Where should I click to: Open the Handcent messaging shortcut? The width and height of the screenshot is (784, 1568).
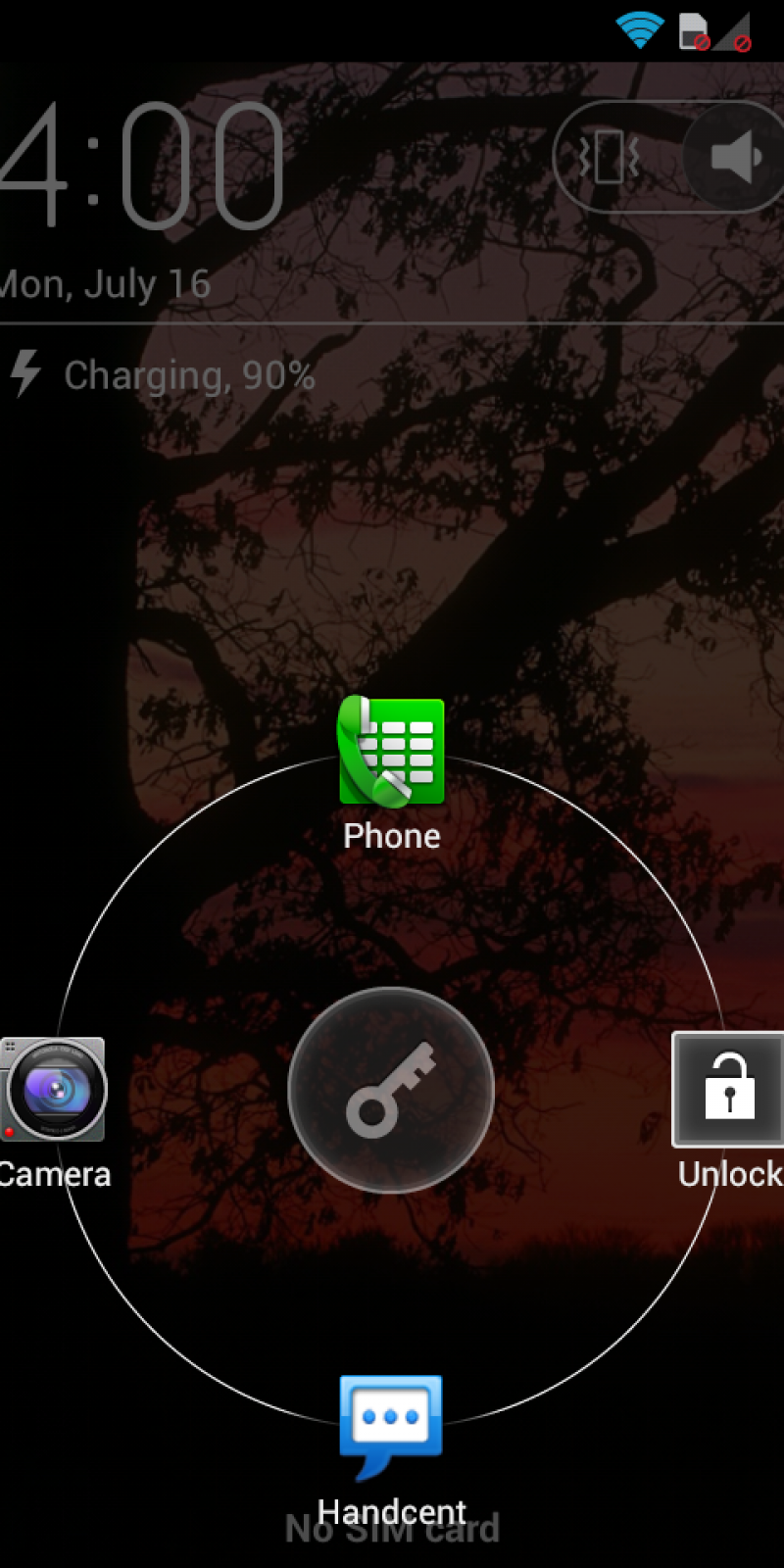391,1423
